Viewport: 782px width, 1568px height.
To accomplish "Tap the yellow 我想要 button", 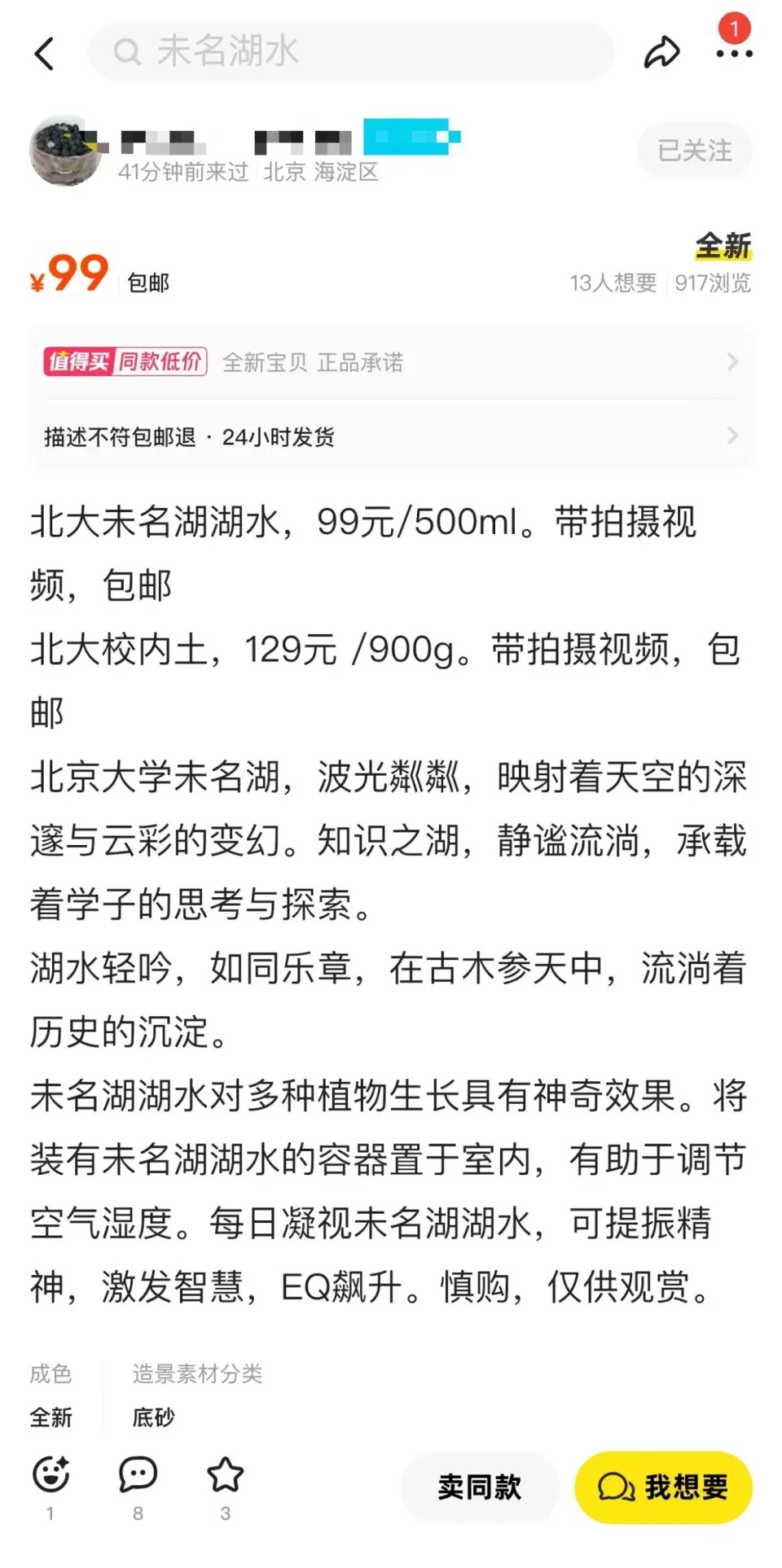I will pos(663,1487).
